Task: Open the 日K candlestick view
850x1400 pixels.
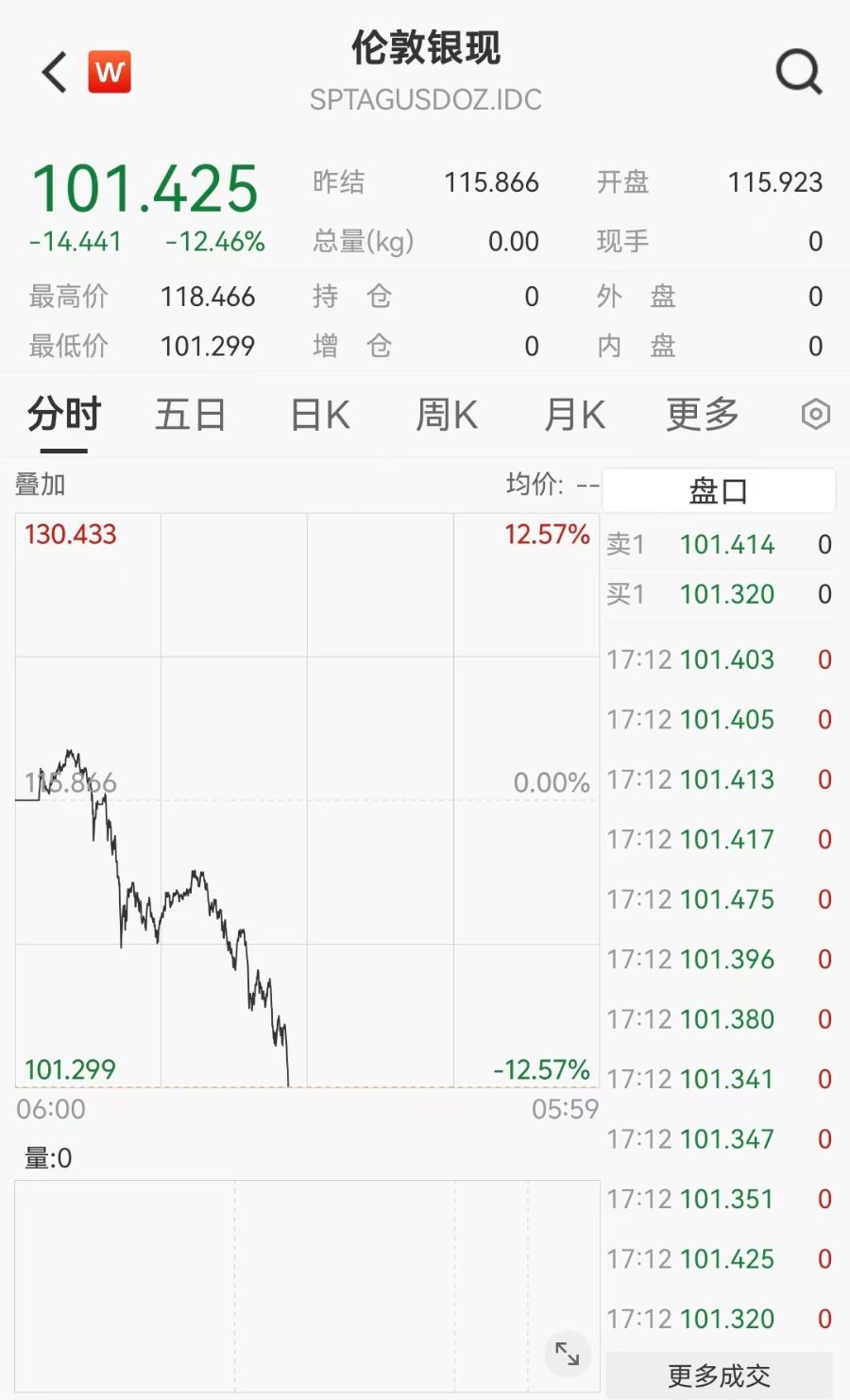Action: point(318,414)
